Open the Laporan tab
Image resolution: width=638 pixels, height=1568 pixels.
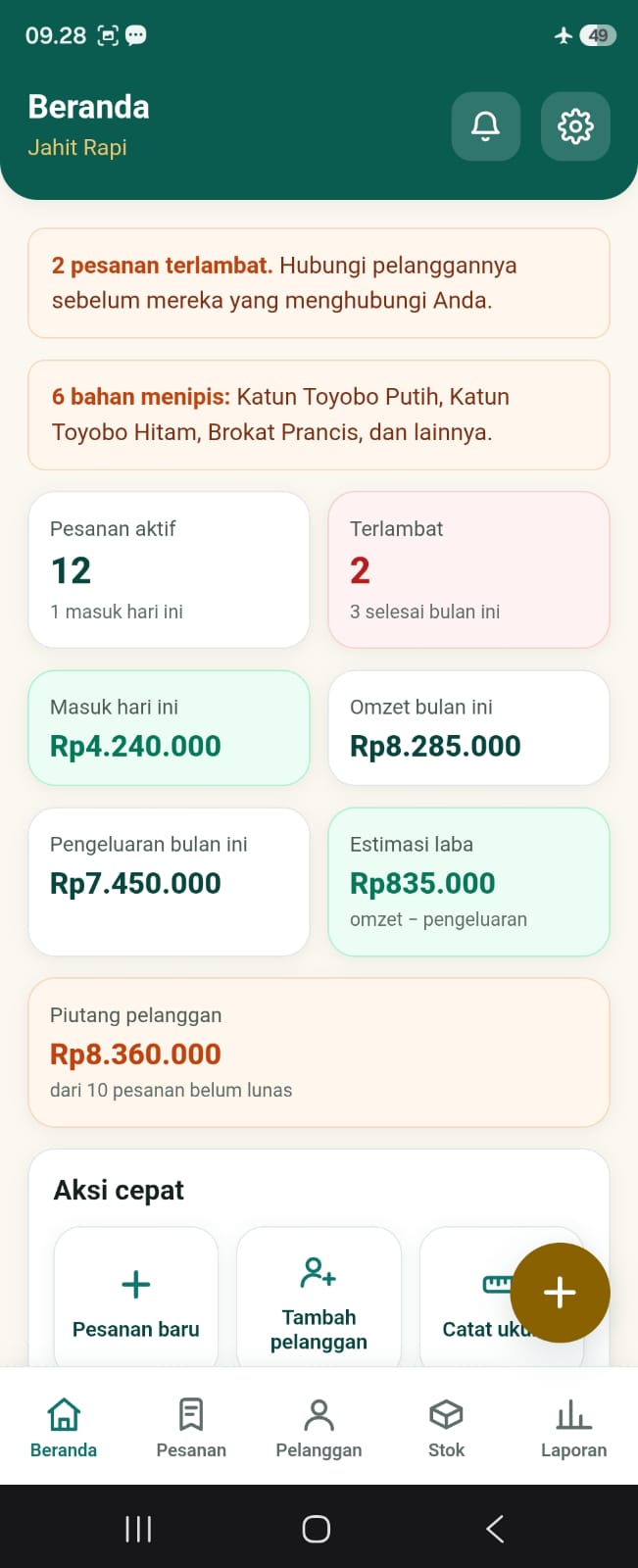(573, 1427)
